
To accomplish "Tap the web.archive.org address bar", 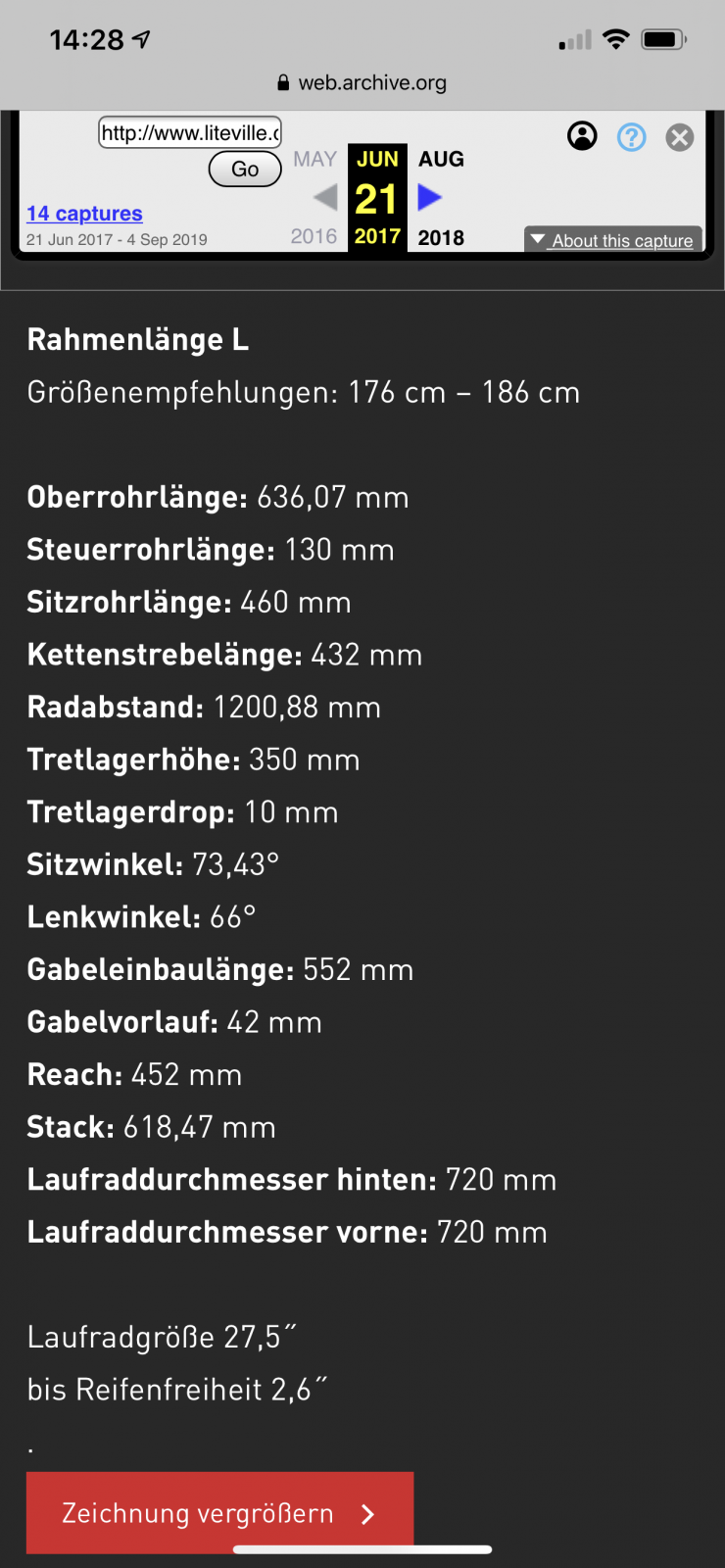I will [x=362, y=83].
